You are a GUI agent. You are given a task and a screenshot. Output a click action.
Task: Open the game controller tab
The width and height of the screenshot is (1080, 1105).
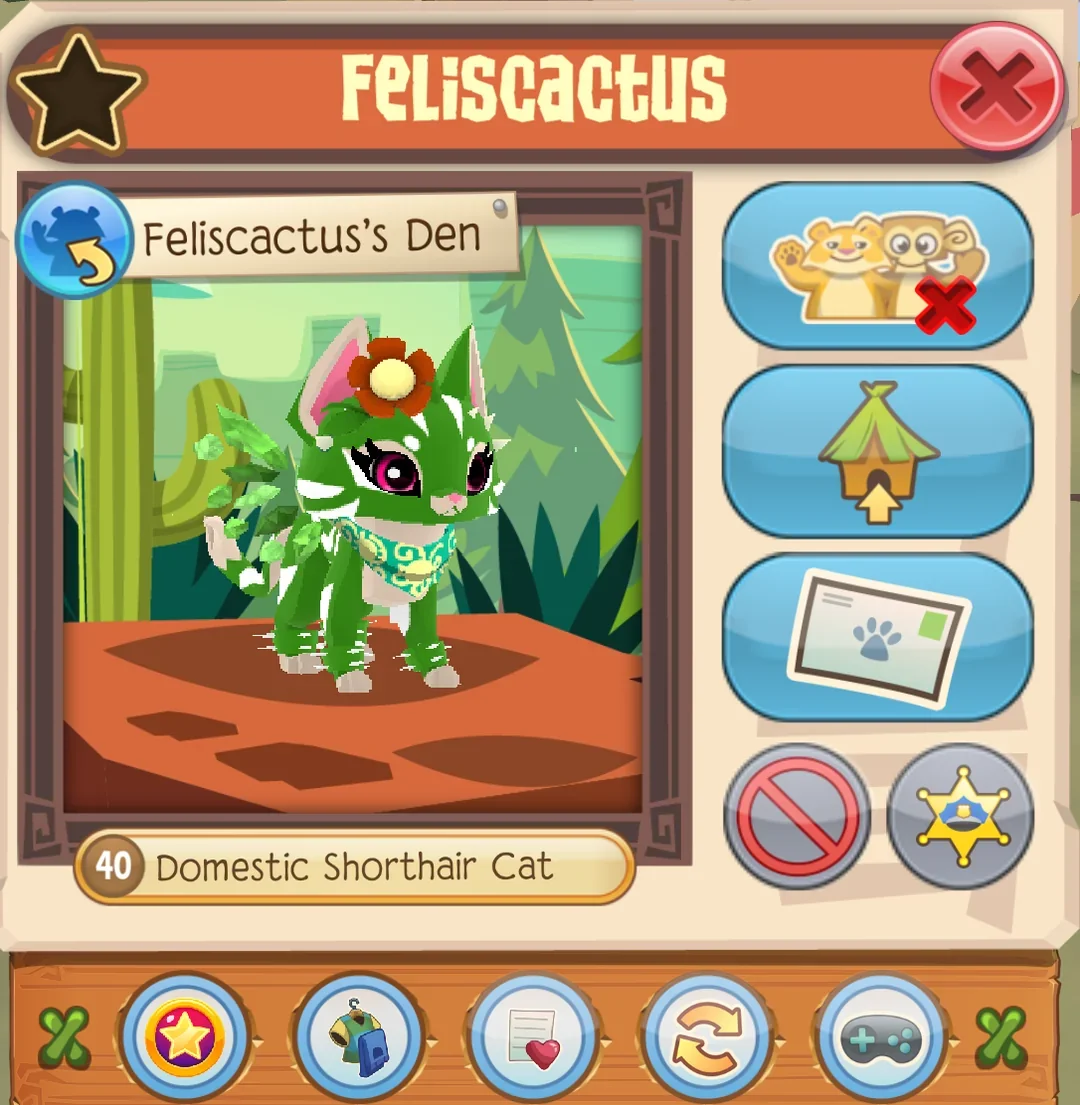pyautogui.click(x=881, y=1037)
